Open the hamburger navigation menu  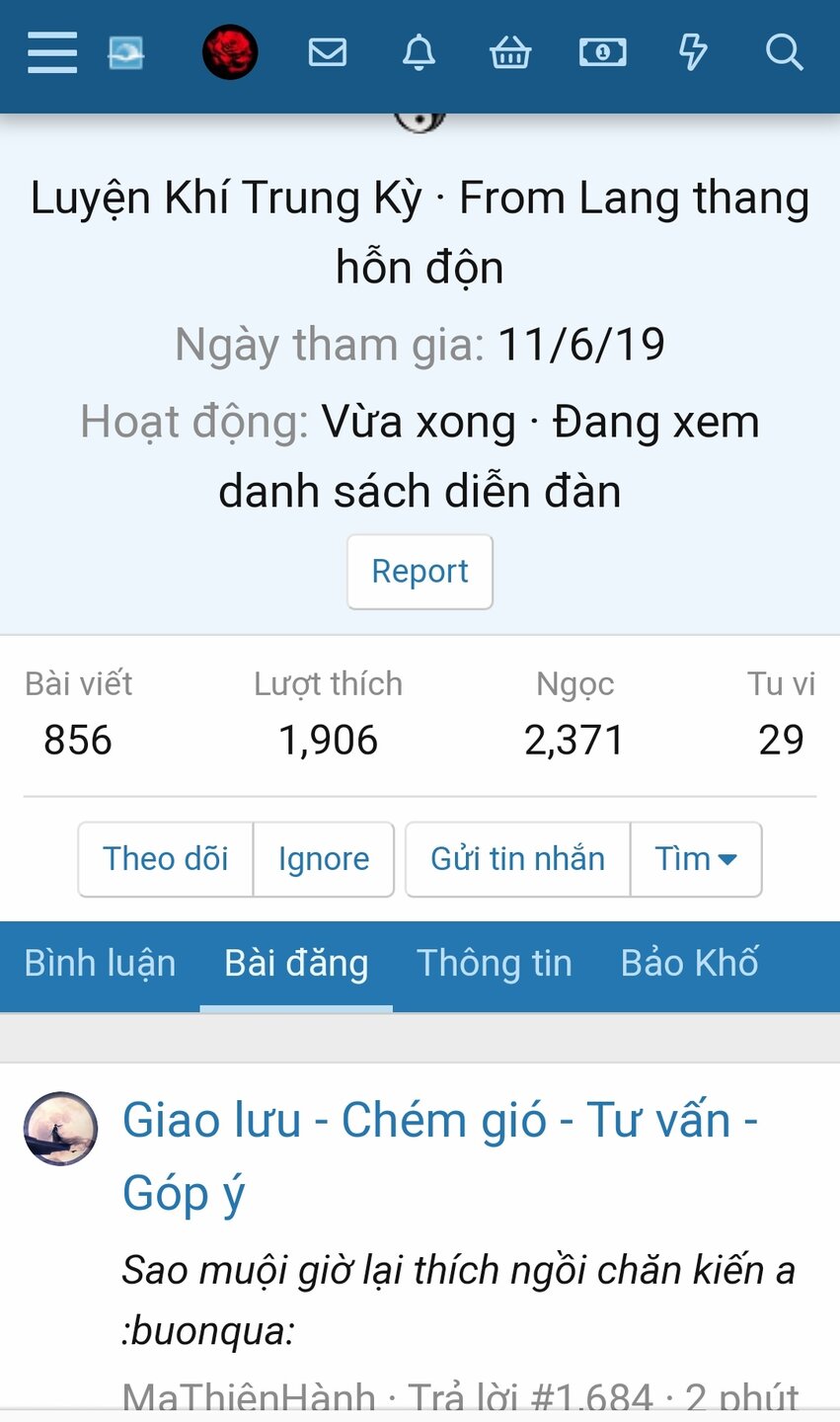tap(51, 53)
